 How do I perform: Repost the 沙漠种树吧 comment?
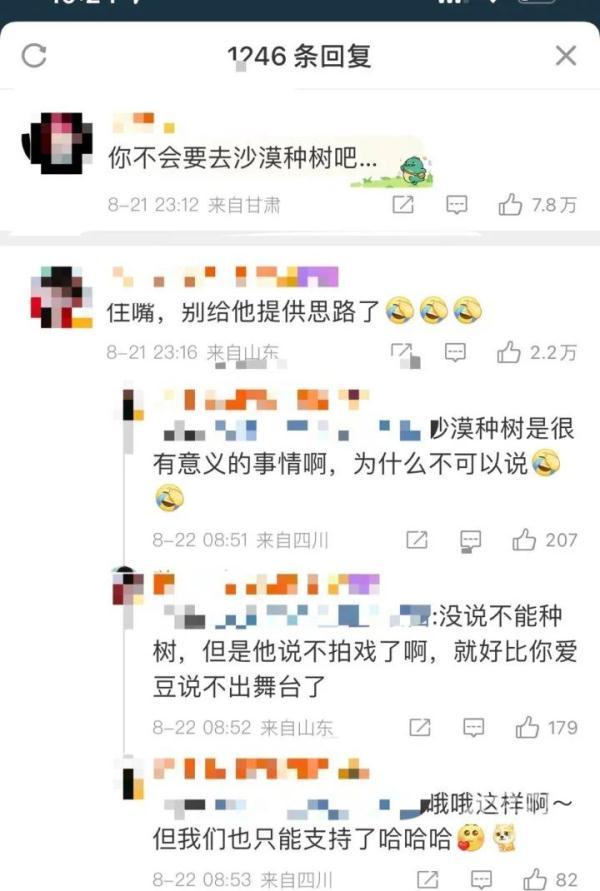[x=403, y=205]
